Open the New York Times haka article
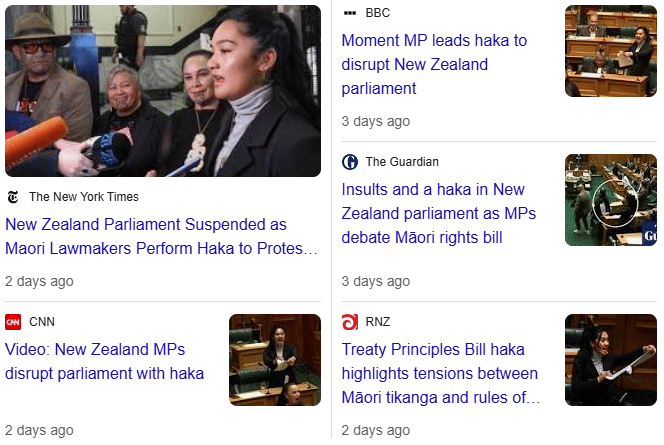The width and height of the screenshot is (664, 445). 162,237
